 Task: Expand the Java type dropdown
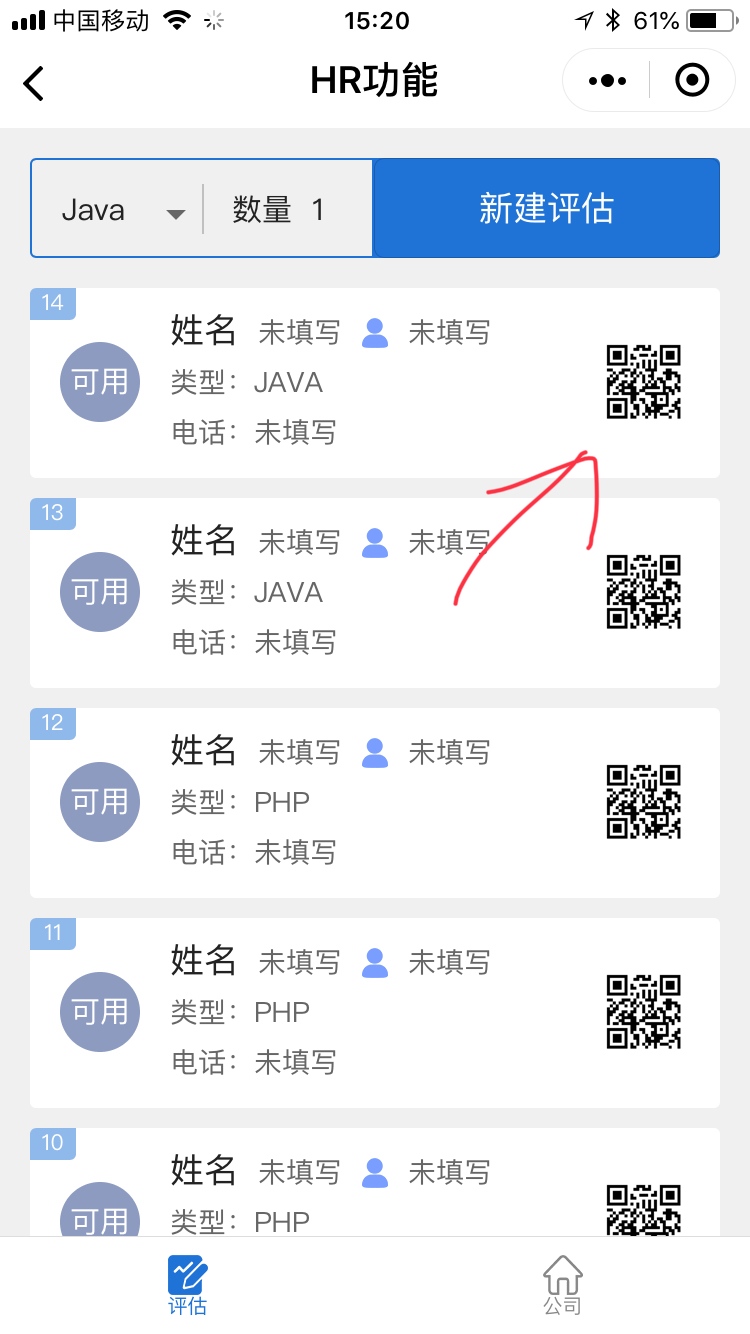tap(120, 210)
